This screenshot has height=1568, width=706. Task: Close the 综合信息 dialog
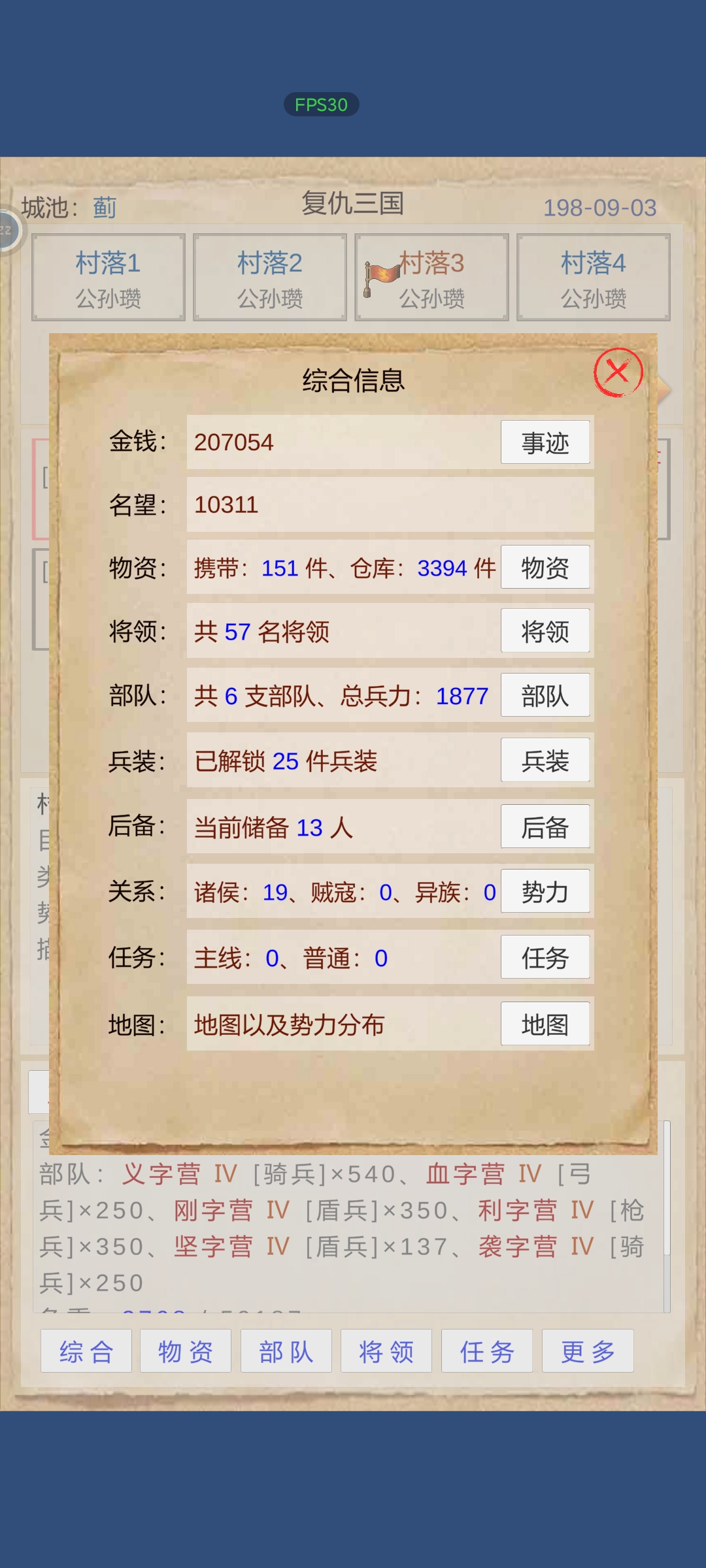click(x=618, y=372)
